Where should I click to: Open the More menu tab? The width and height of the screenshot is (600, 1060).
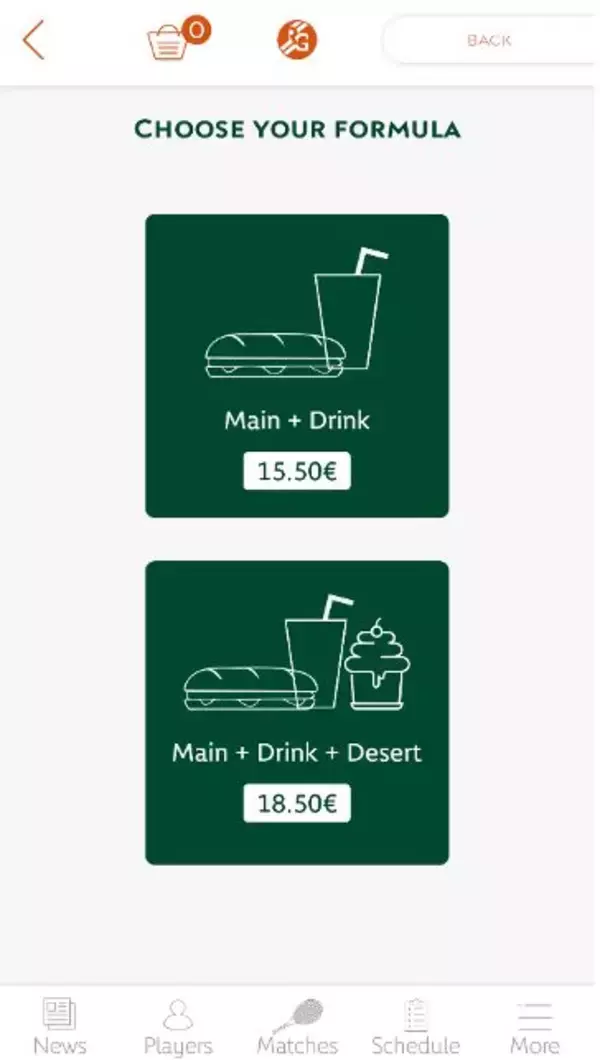(x=535, y=1027)
